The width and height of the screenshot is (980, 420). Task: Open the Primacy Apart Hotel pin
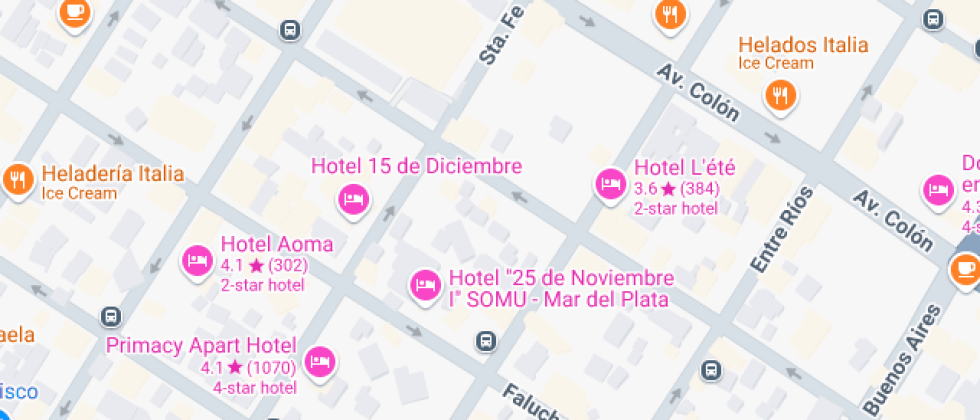(x=319, y=362)
